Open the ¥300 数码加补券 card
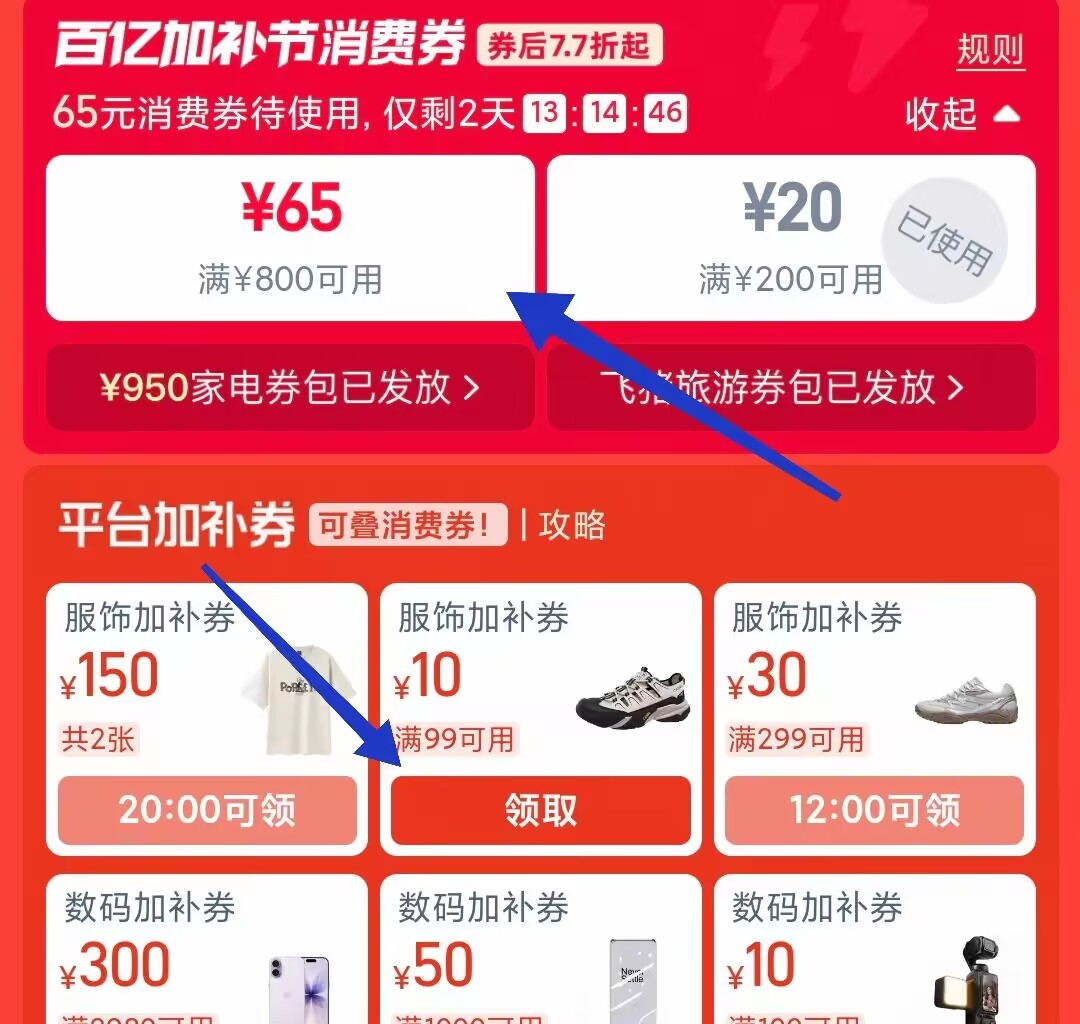 (x=207, y=949)
